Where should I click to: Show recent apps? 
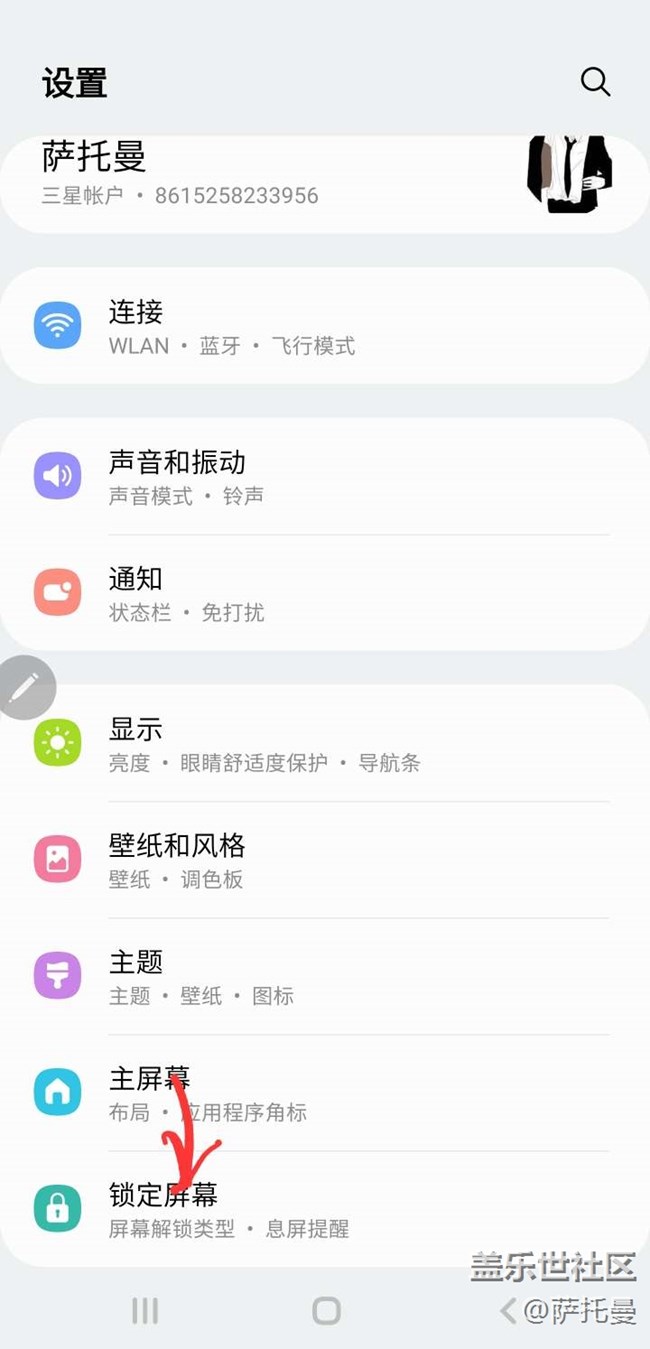pyautogui.click(x=145, y=1311)
